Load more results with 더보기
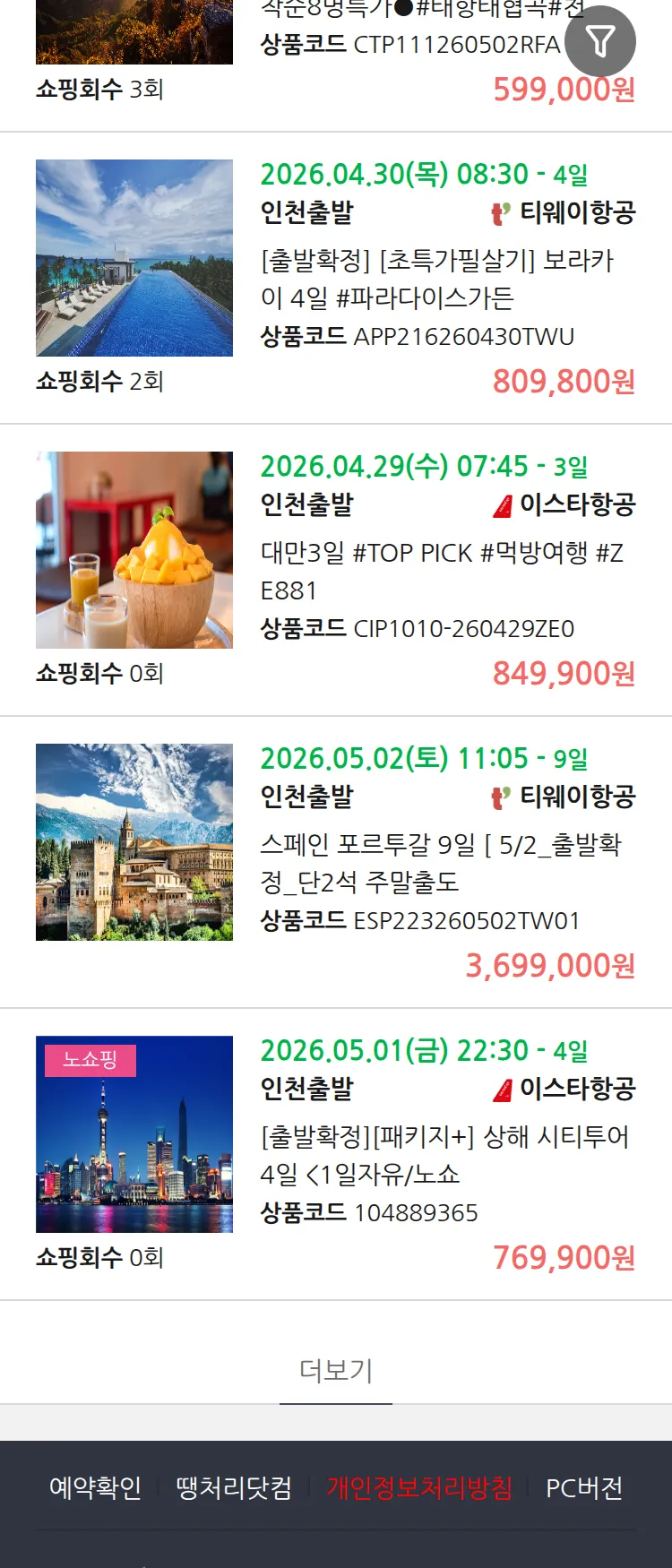This screenshot has height=1568, width=672. coord(335,1370)
